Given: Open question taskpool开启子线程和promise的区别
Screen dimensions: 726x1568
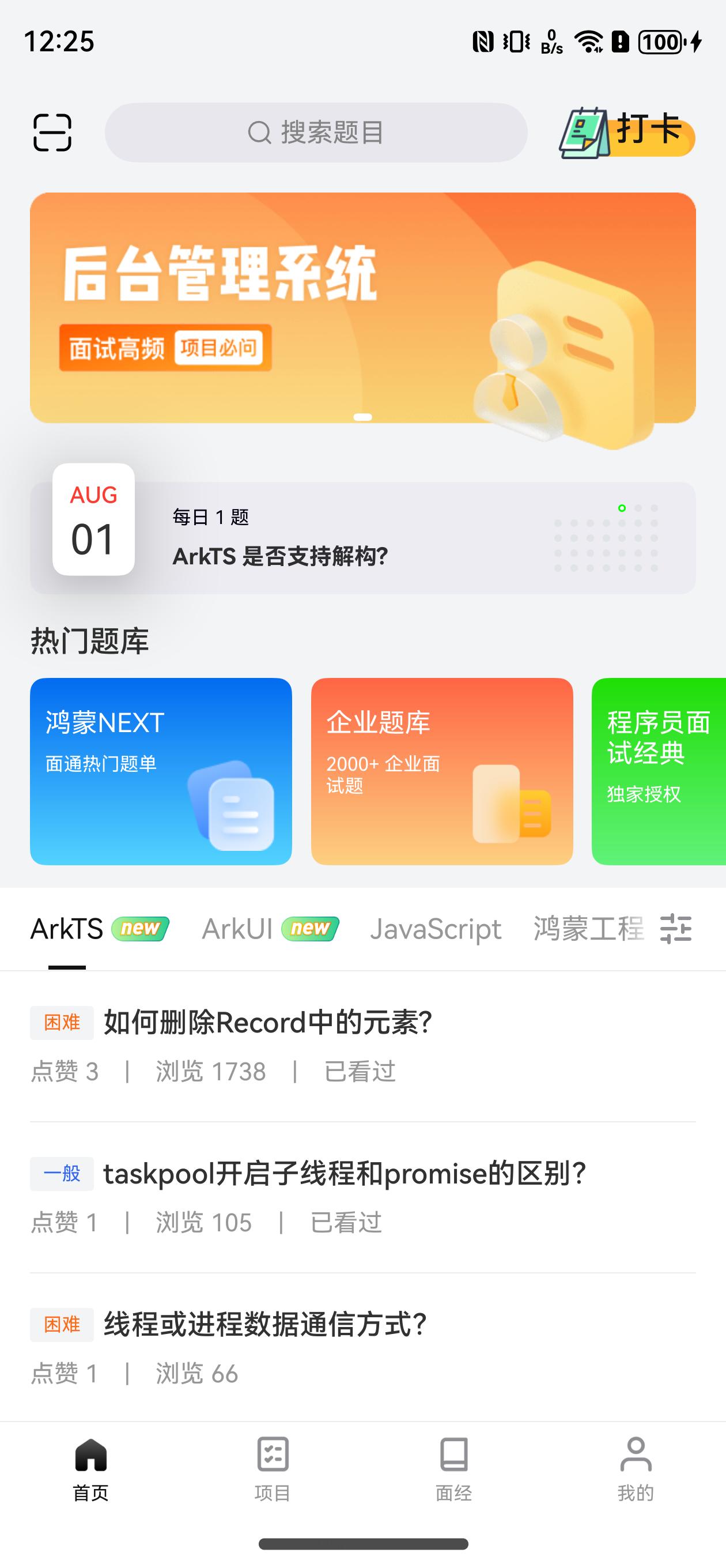Looking at the screenshot, I should coord(362,1197).
